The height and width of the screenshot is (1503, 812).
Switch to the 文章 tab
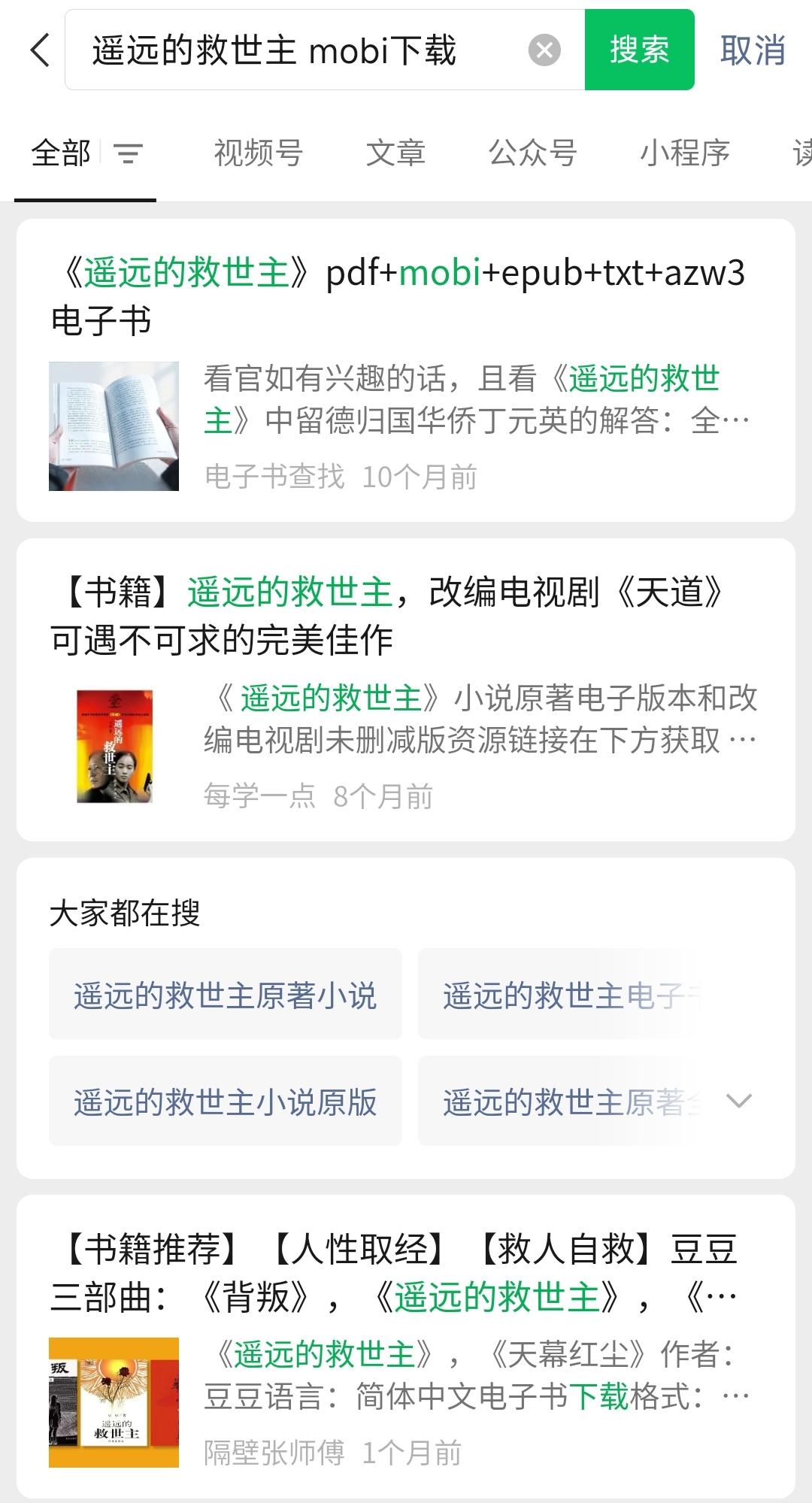(396, 153)
